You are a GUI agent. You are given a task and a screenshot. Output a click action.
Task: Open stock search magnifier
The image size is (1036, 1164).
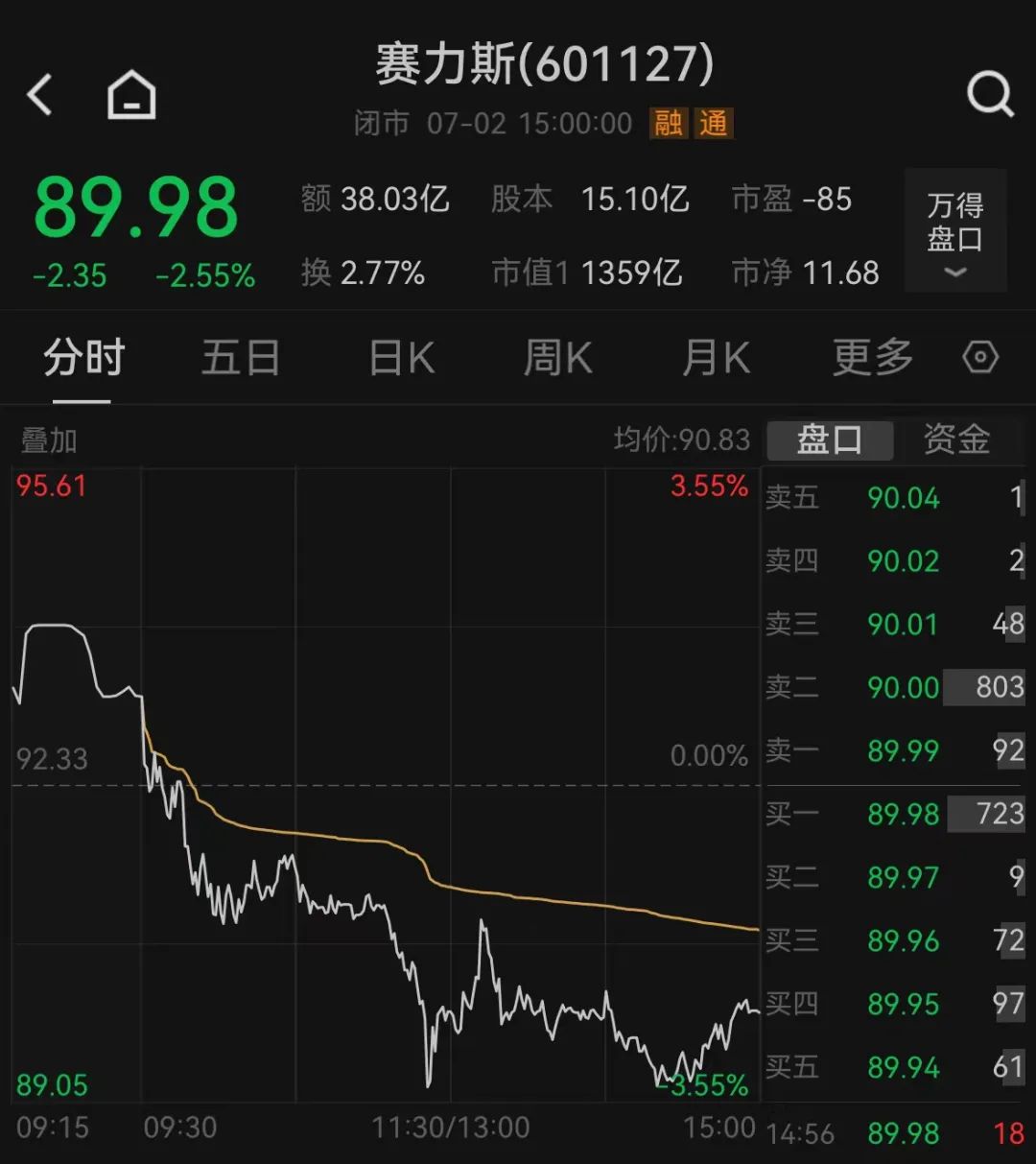point(990,95)
